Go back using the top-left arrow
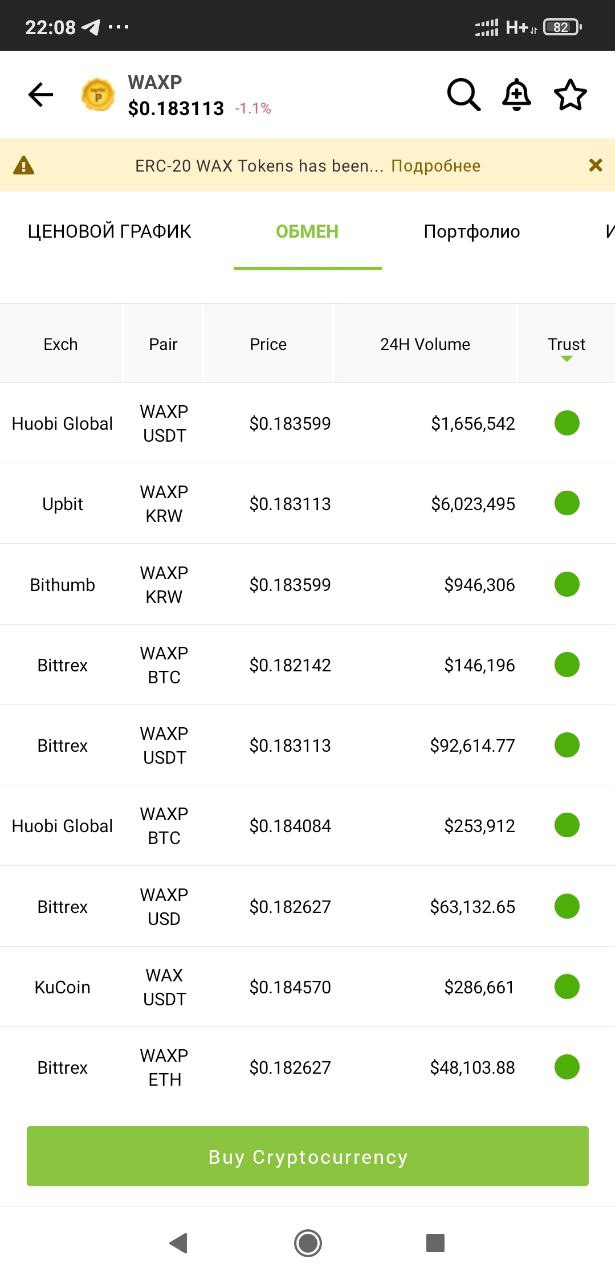This screenshot has height=1280, width=615. pos(40,95)
